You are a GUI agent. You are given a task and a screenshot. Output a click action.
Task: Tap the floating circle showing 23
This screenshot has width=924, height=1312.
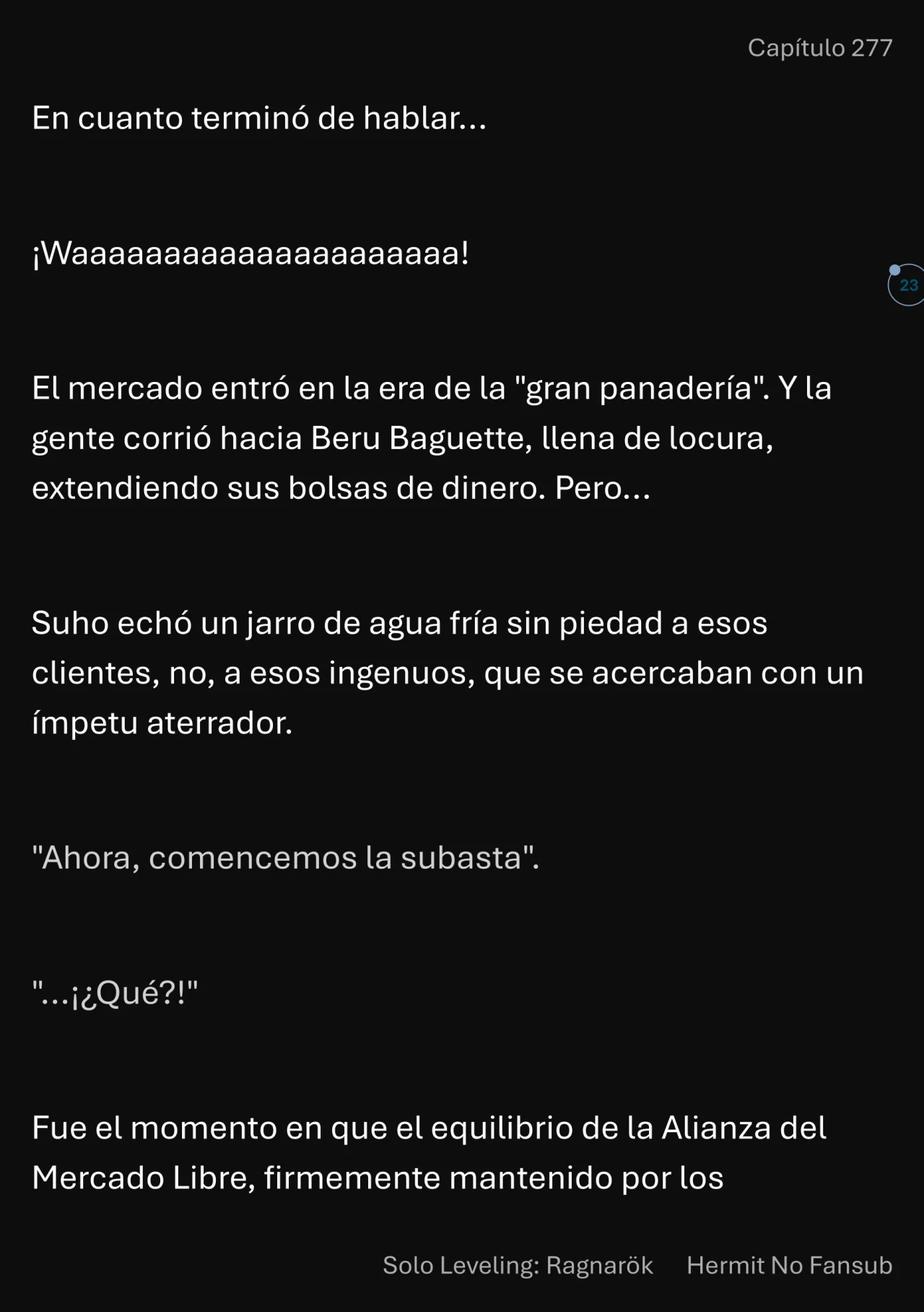coord(907,285)
